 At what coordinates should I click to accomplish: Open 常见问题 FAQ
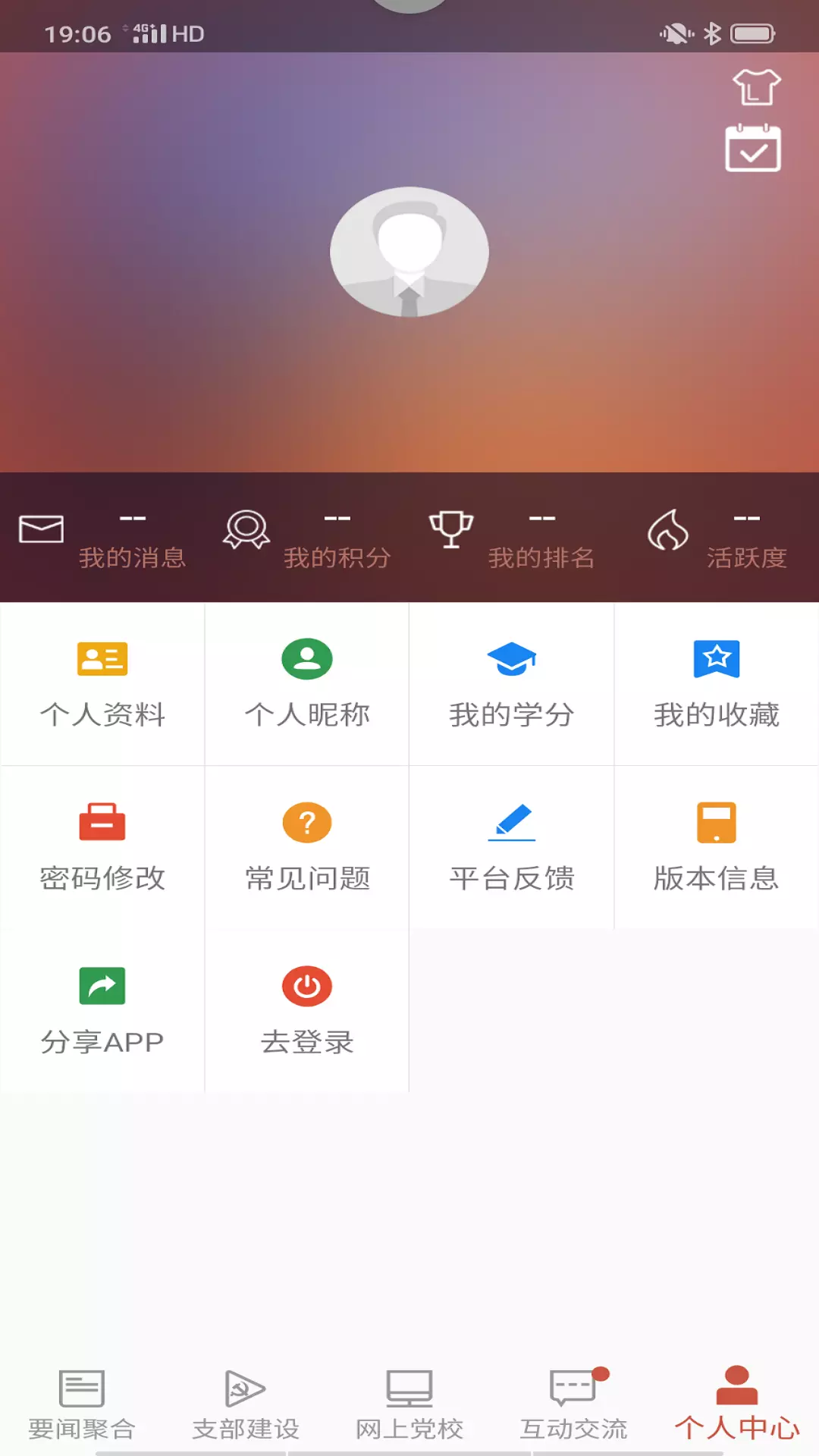coord(307,848)
